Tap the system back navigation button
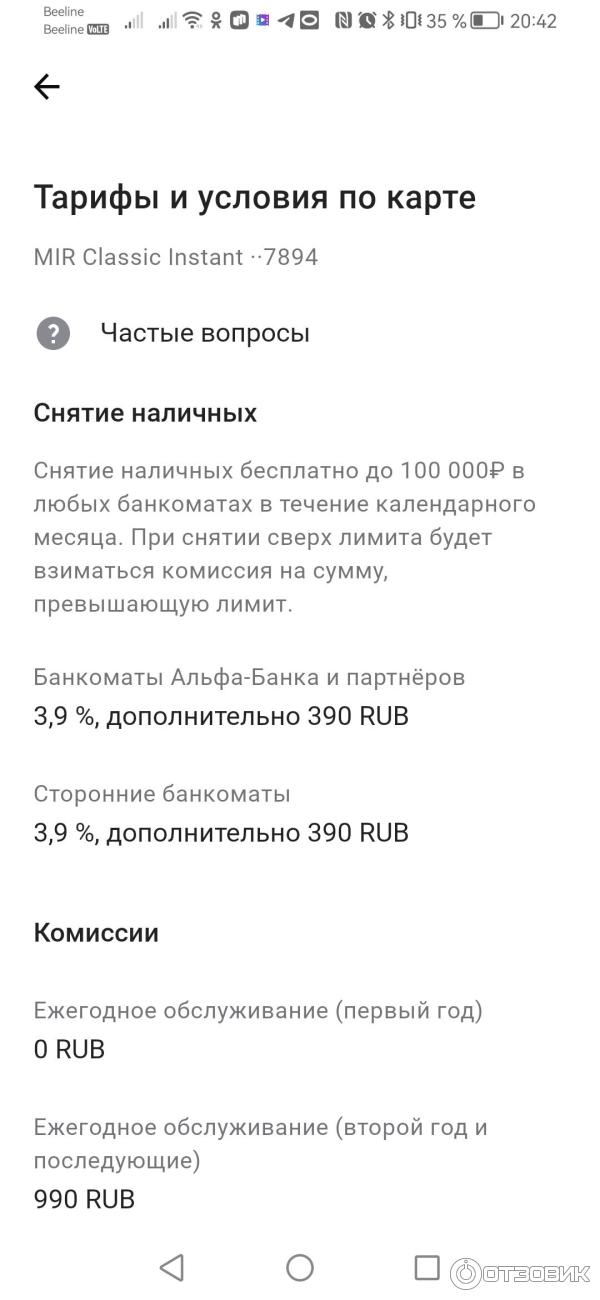The image size is (600, 1300). click(x=172, y=1268)
